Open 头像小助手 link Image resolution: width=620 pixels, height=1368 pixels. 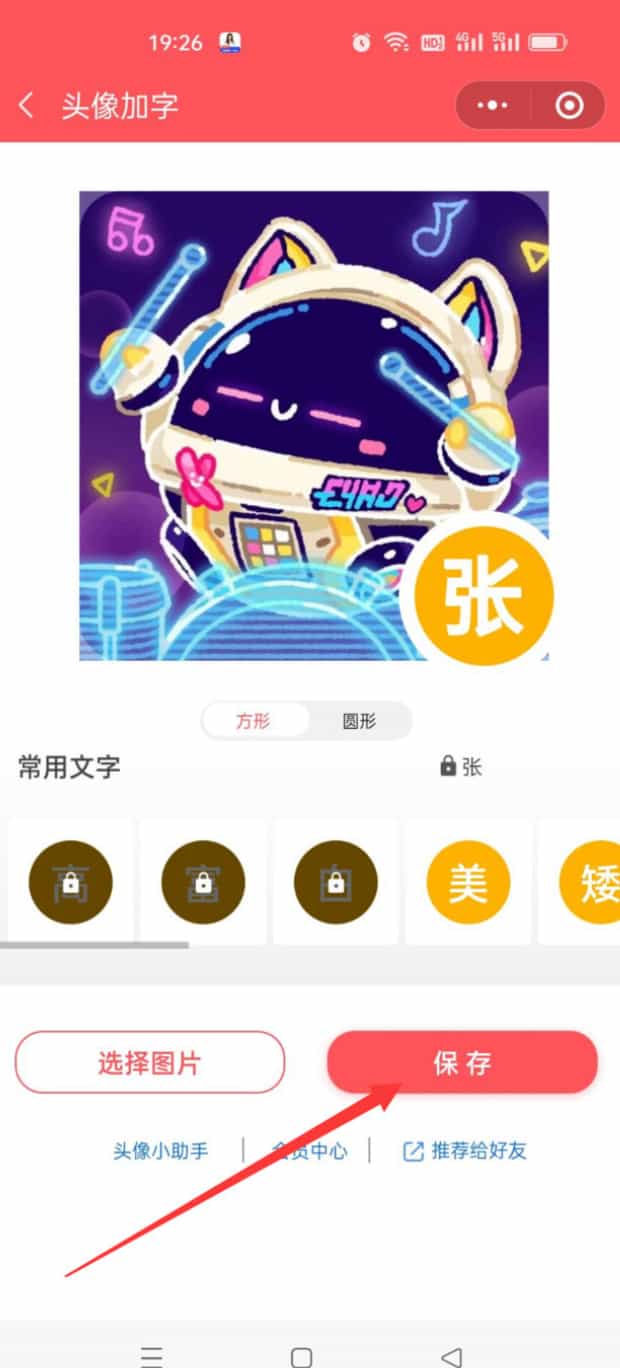(161, 1151)
